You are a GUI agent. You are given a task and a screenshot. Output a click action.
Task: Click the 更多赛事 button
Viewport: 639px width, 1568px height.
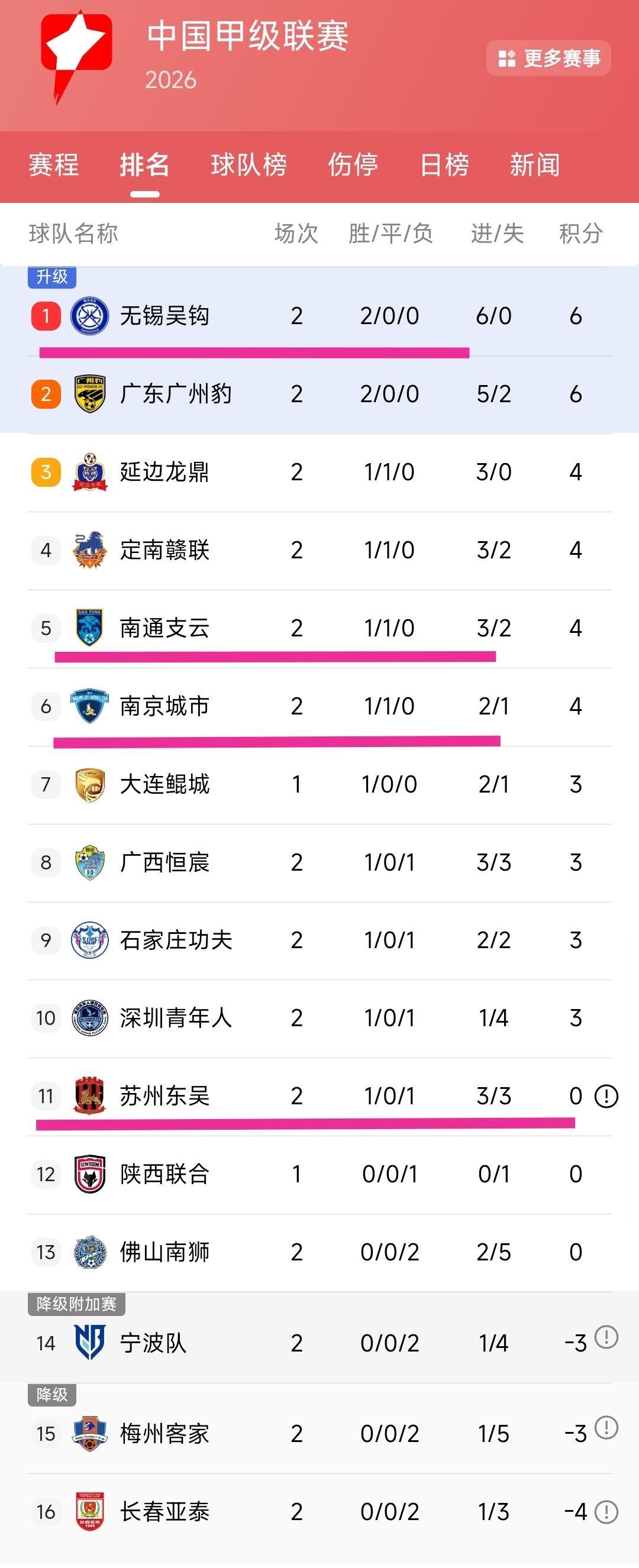[x=548, y=59]
